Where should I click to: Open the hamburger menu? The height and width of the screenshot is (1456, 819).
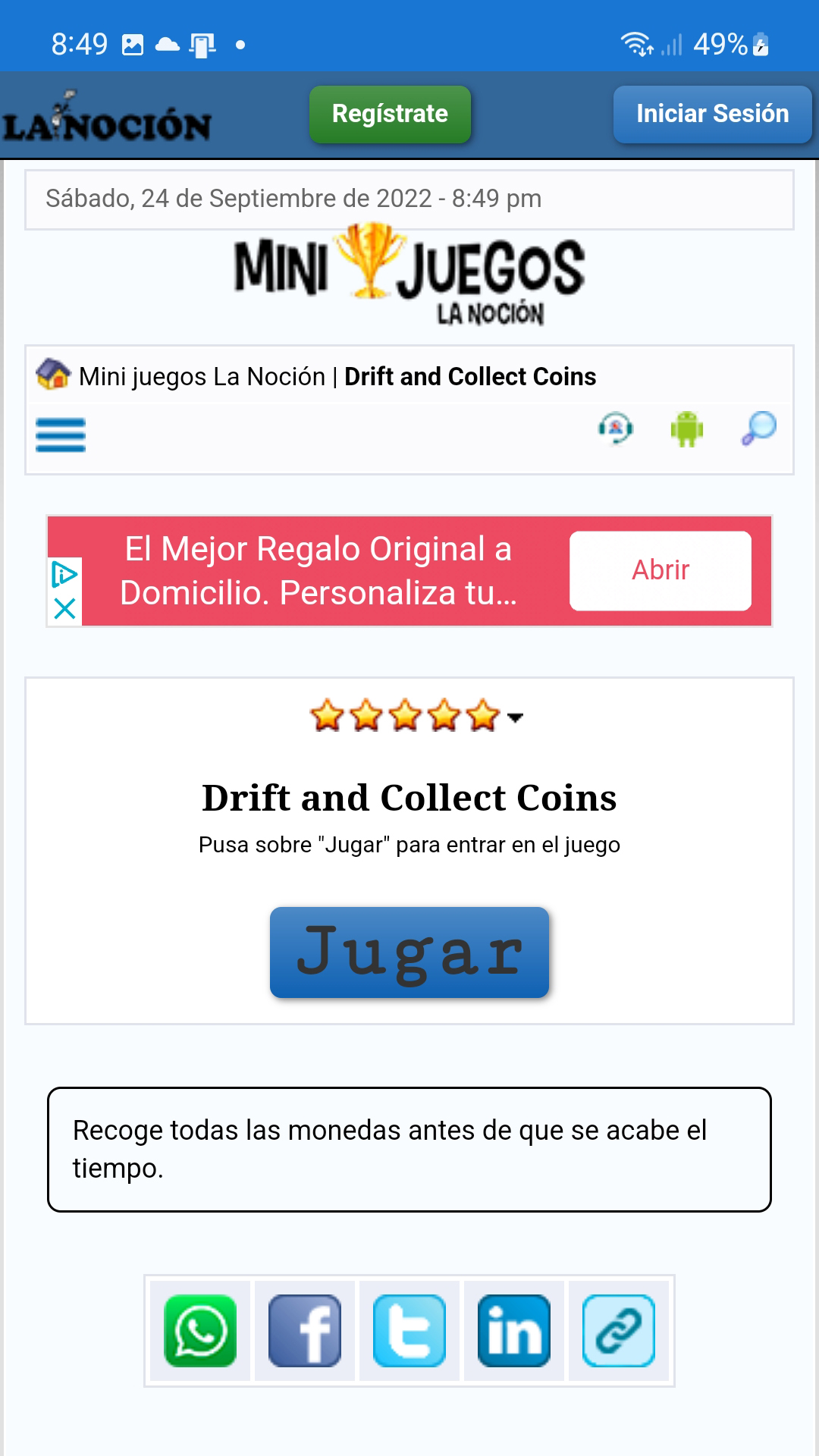coord(61,435)
